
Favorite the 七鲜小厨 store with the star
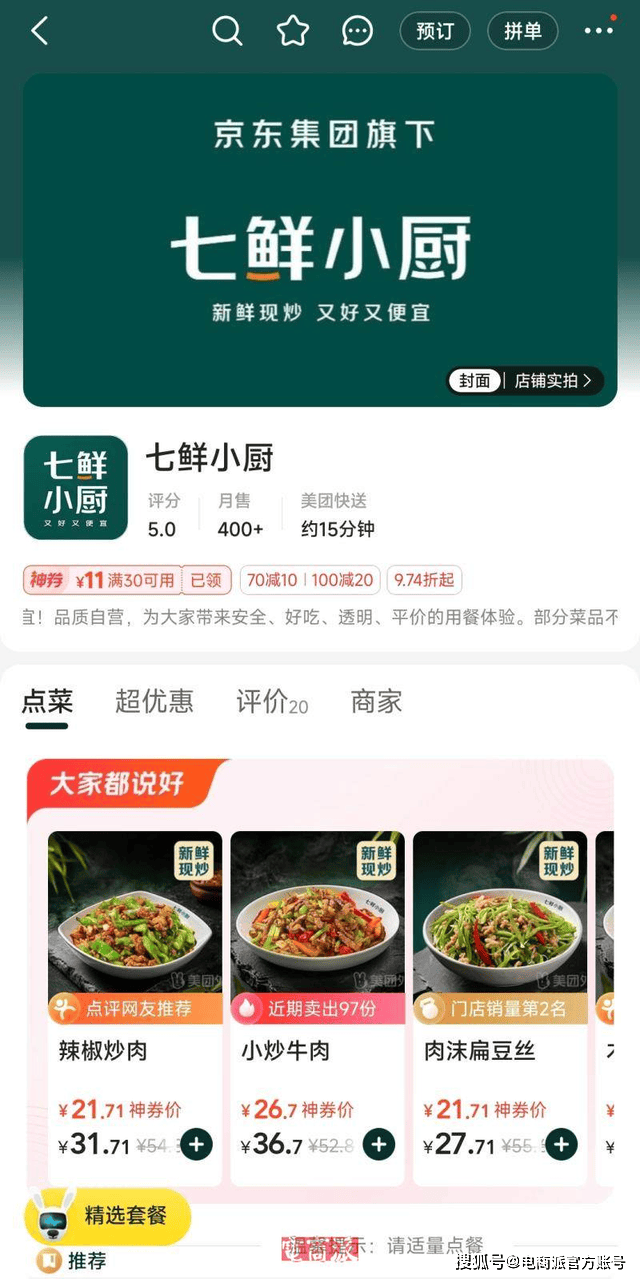293,31
